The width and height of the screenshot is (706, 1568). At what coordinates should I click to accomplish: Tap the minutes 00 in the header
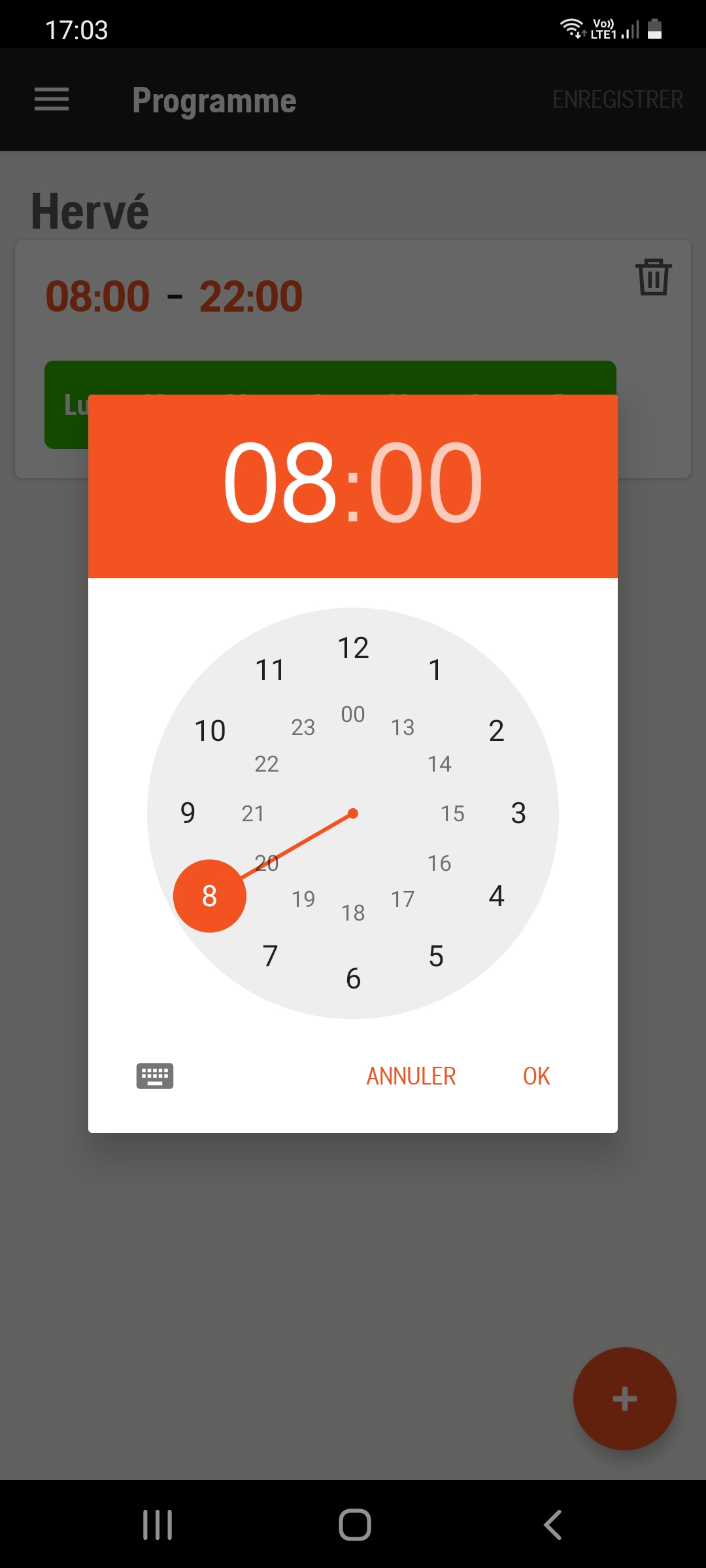coord(426,482)
